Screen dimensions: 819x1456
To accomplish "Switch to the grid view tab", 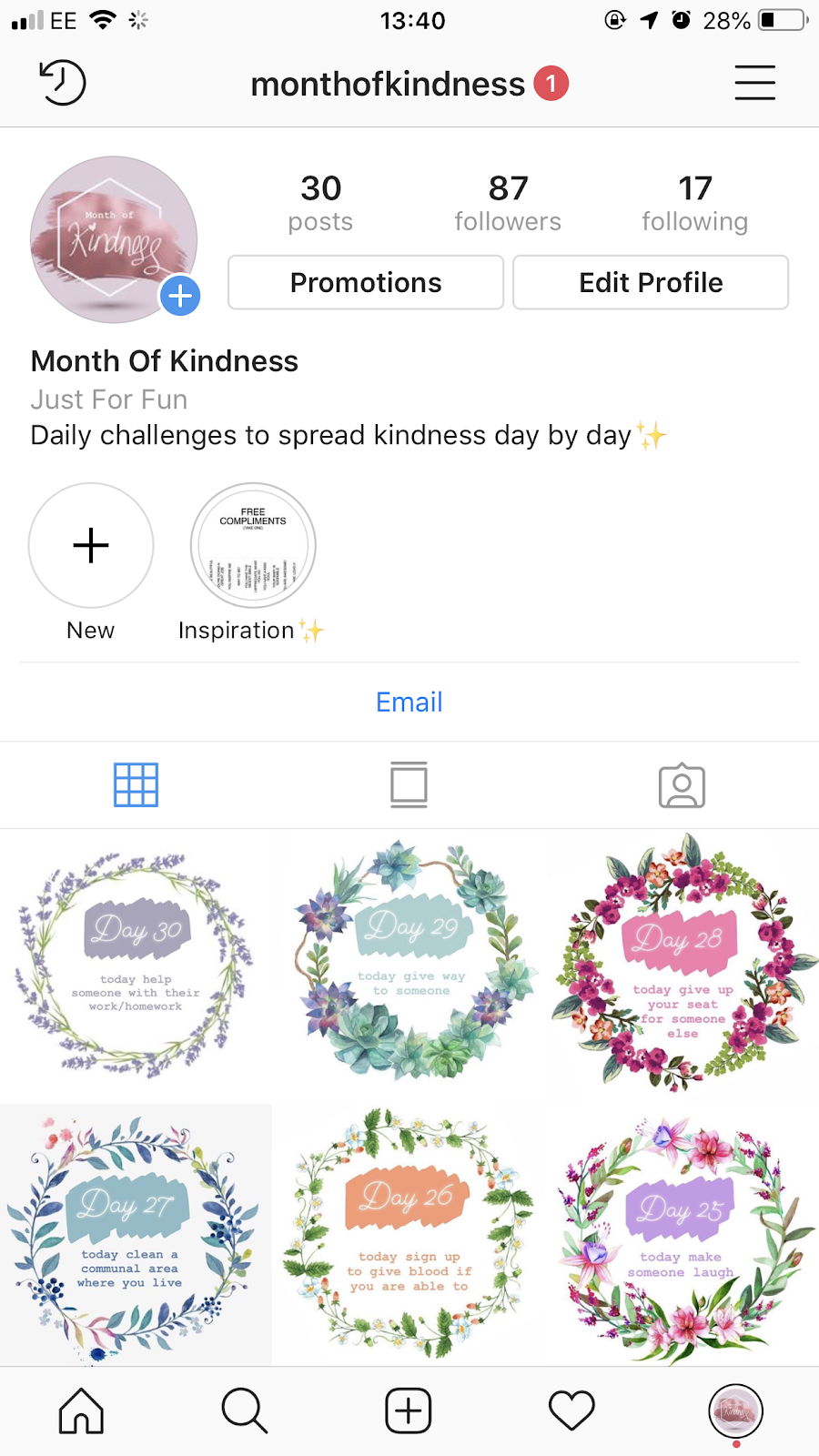I will [x=136, y=784].
